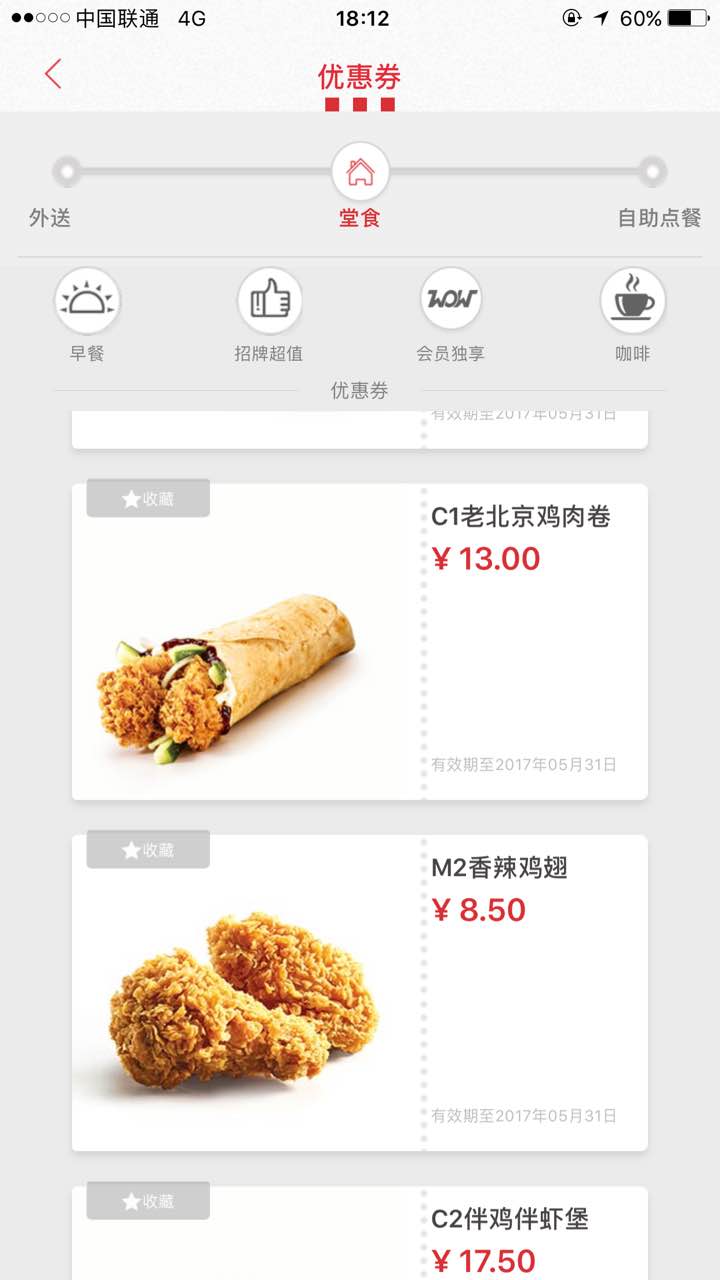Open the 会员独享 member-exclusive category
Screen dimensions: 720x1280
[451, 300]
